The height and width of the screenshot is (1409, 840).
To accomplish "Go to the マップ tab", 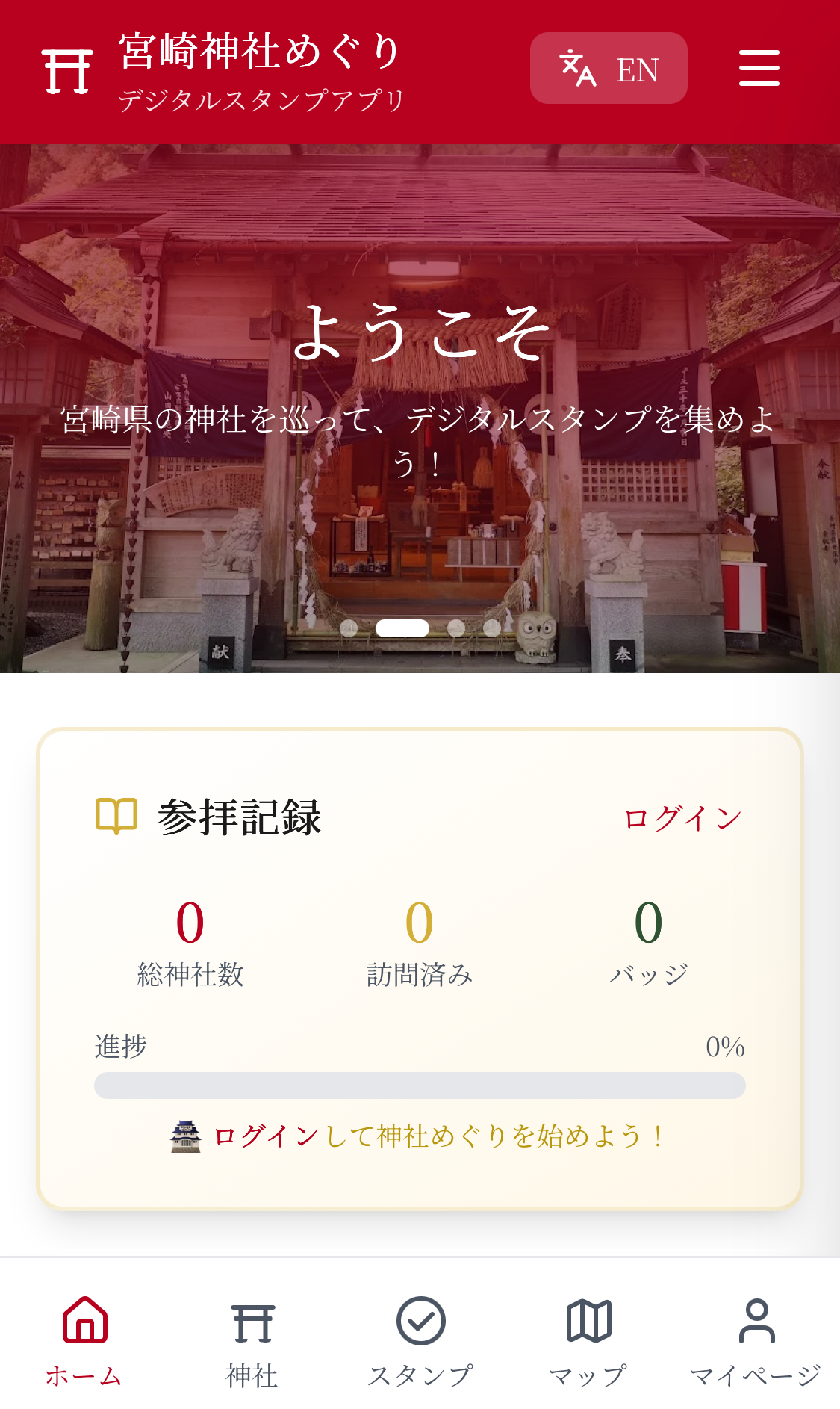I will (588, 1341).
